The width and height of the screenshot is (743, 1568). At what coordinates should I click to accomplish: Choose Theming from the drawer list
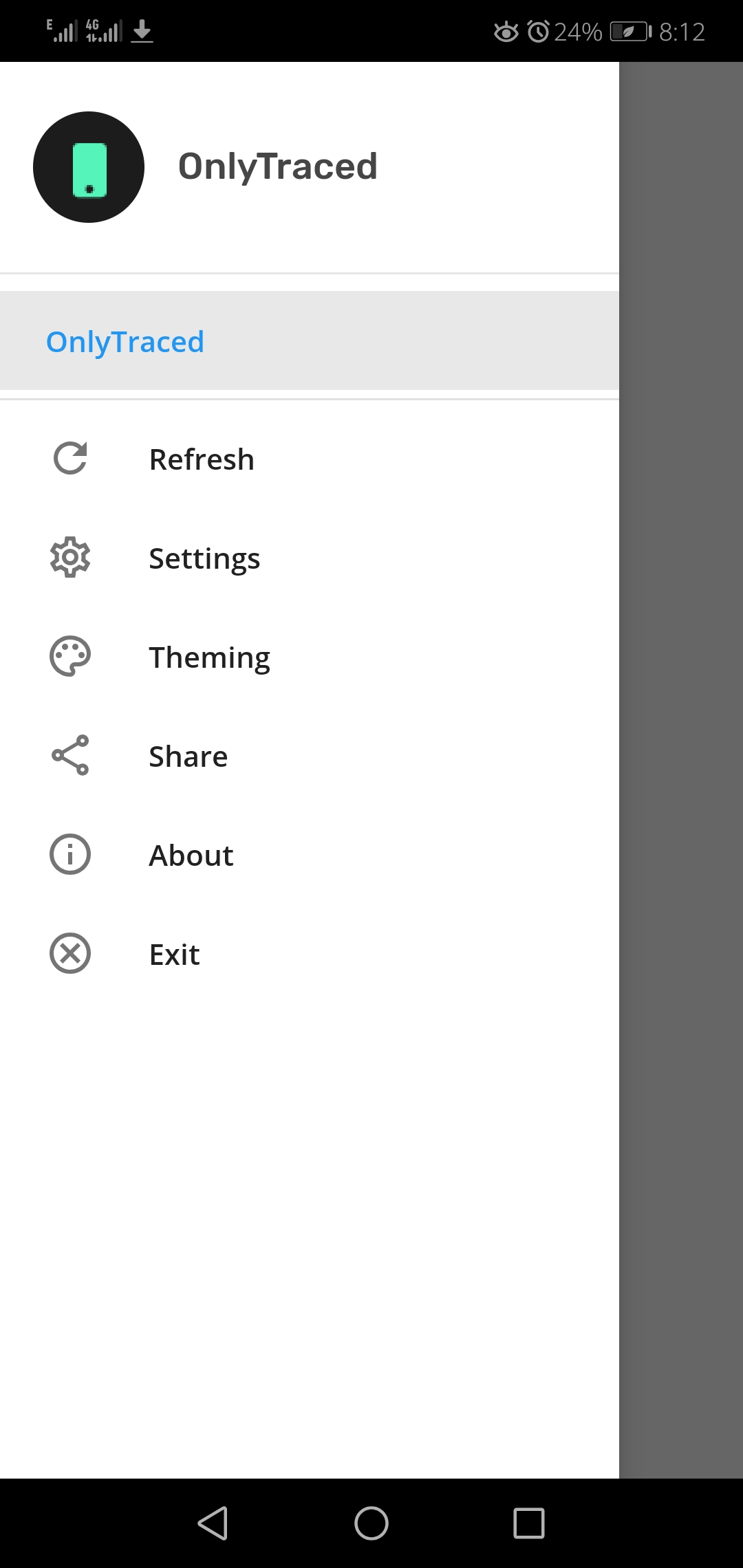tap(210, 657)
